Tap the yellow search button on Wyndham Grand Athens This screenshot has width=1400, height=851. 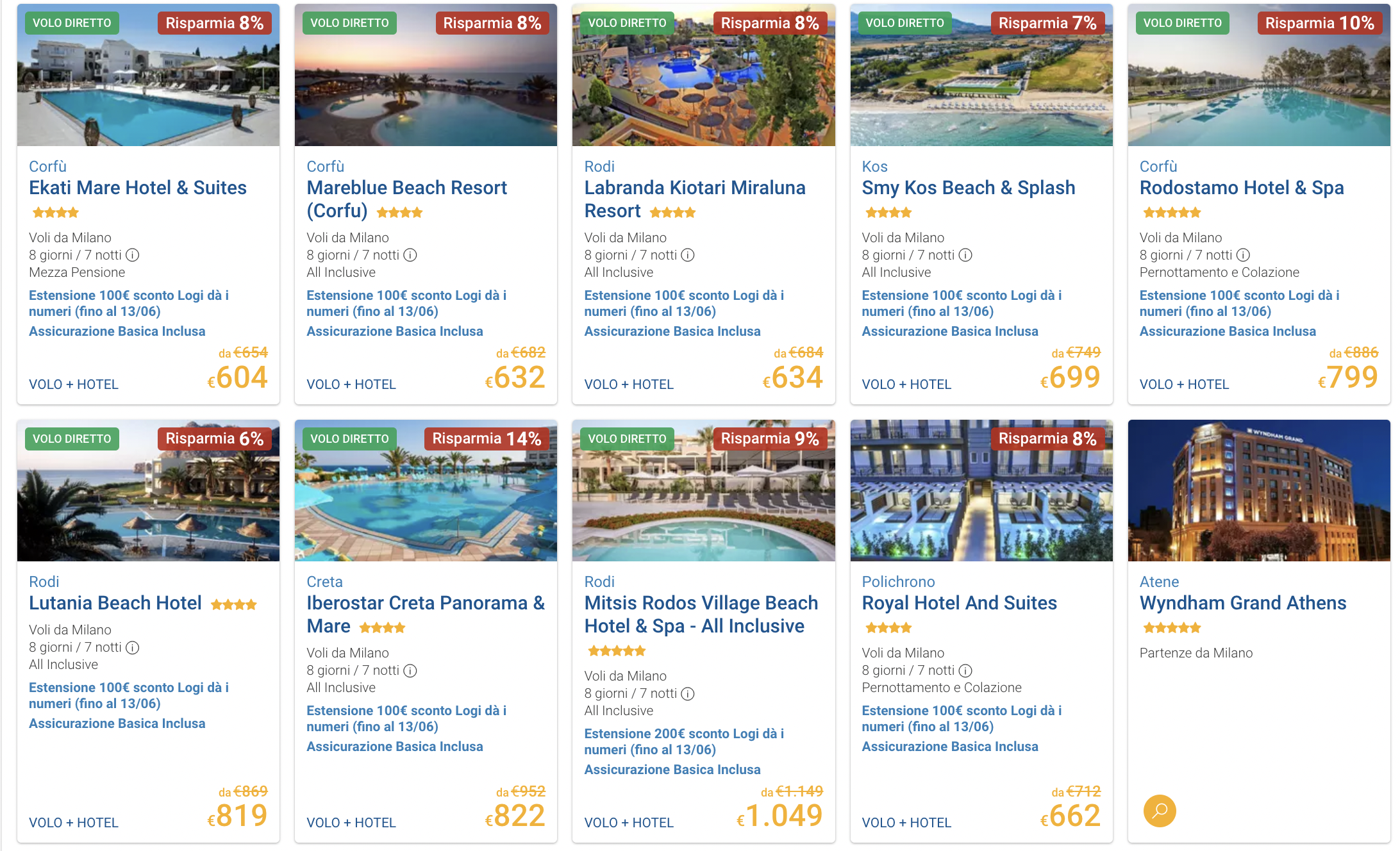coord(1160,811)
